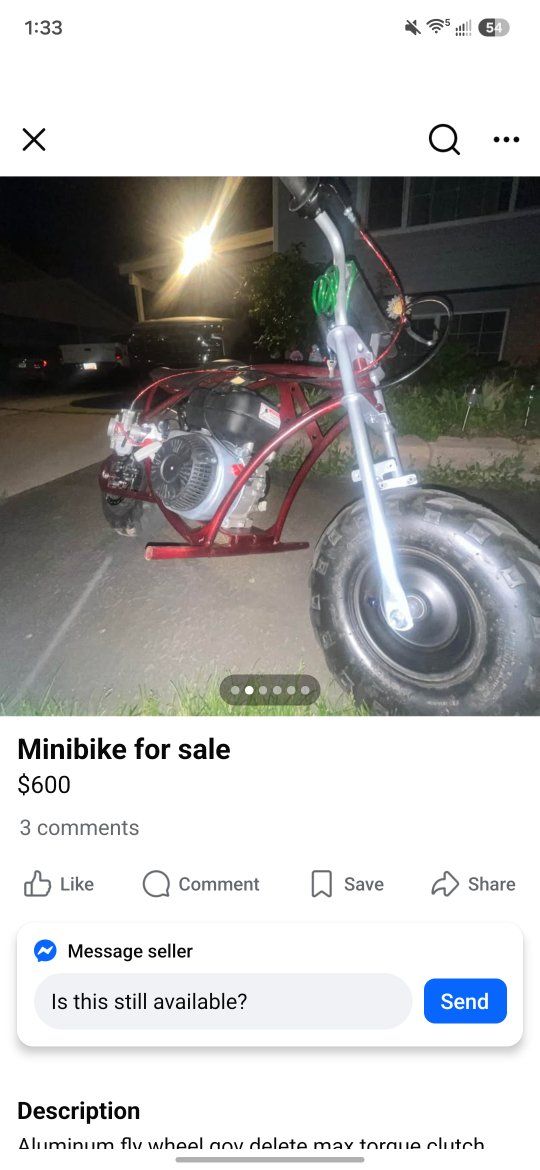The height and width of the screenshot is (1170, 540).
Task: Open the search icon
Action: 445,140
